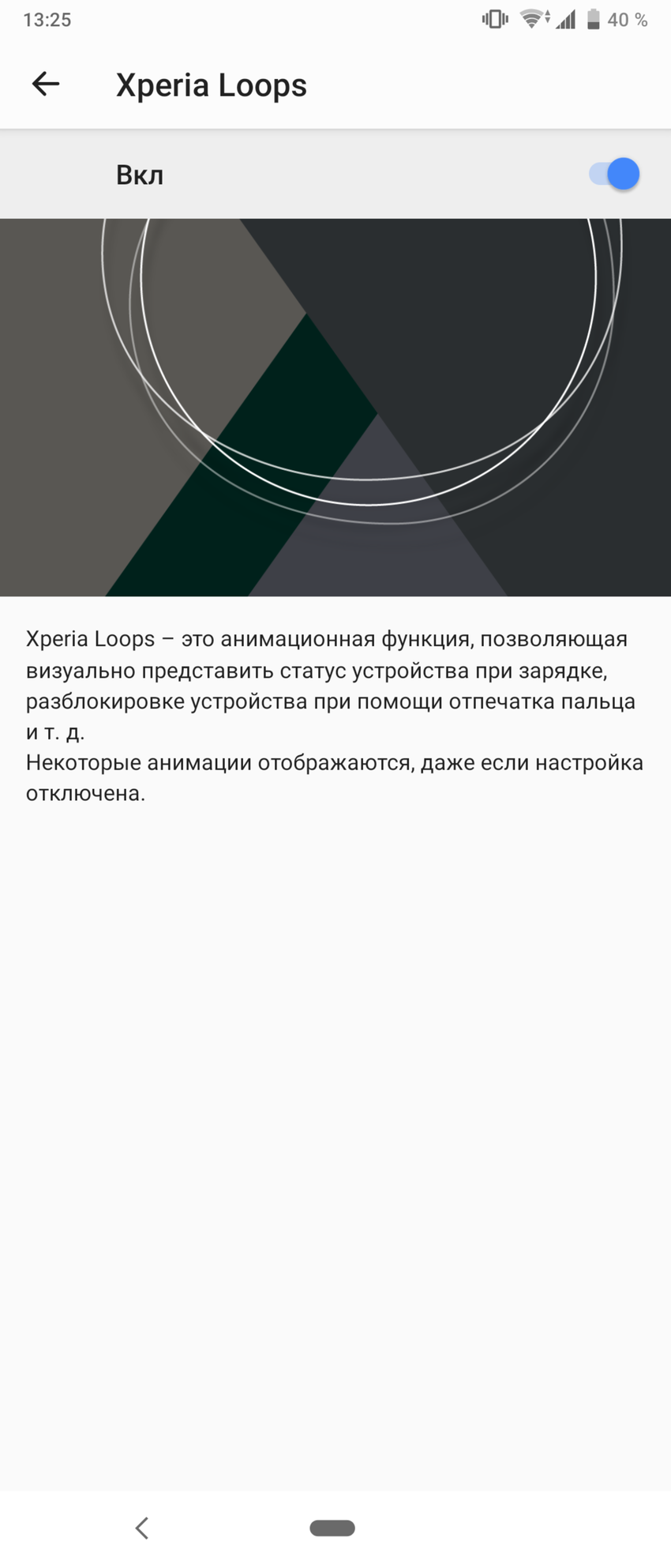Turn off the Xperia Loops switch
Image resolution: width=671 pixels, height=1568 pixels.
614,175
